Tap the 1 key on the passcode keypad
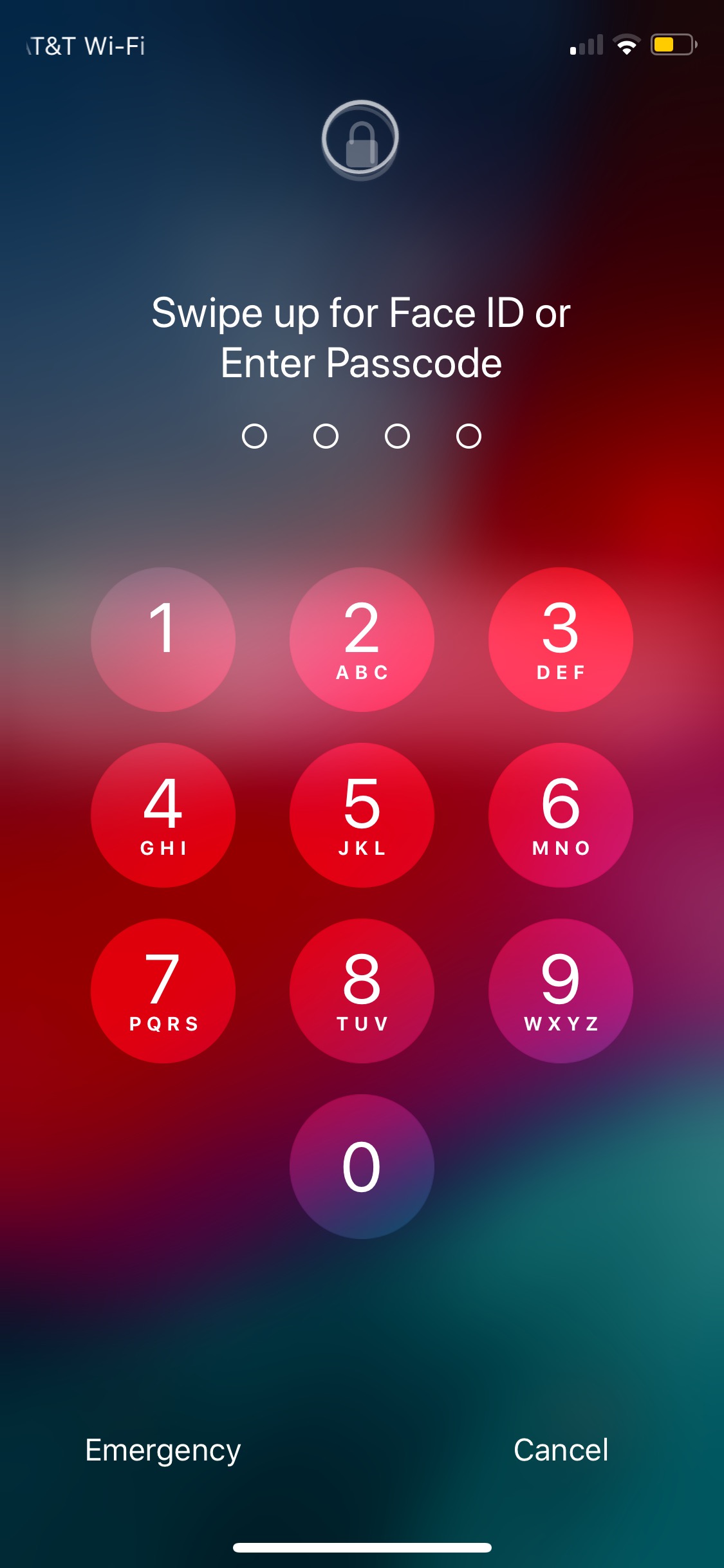724x1568 pixels. 163,639
